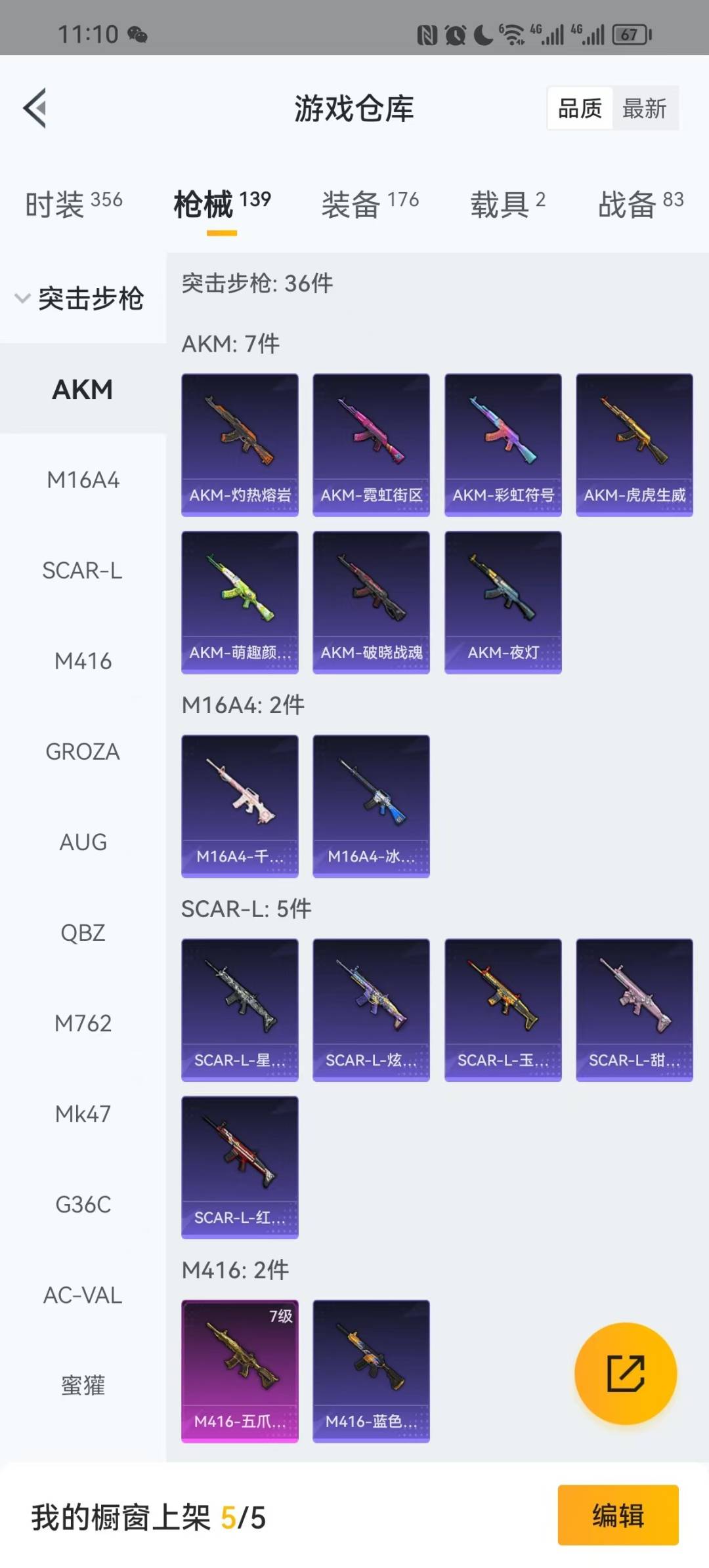Select AUG in the sidebar
709x1568 pixels.
click(x=83, y=842)
